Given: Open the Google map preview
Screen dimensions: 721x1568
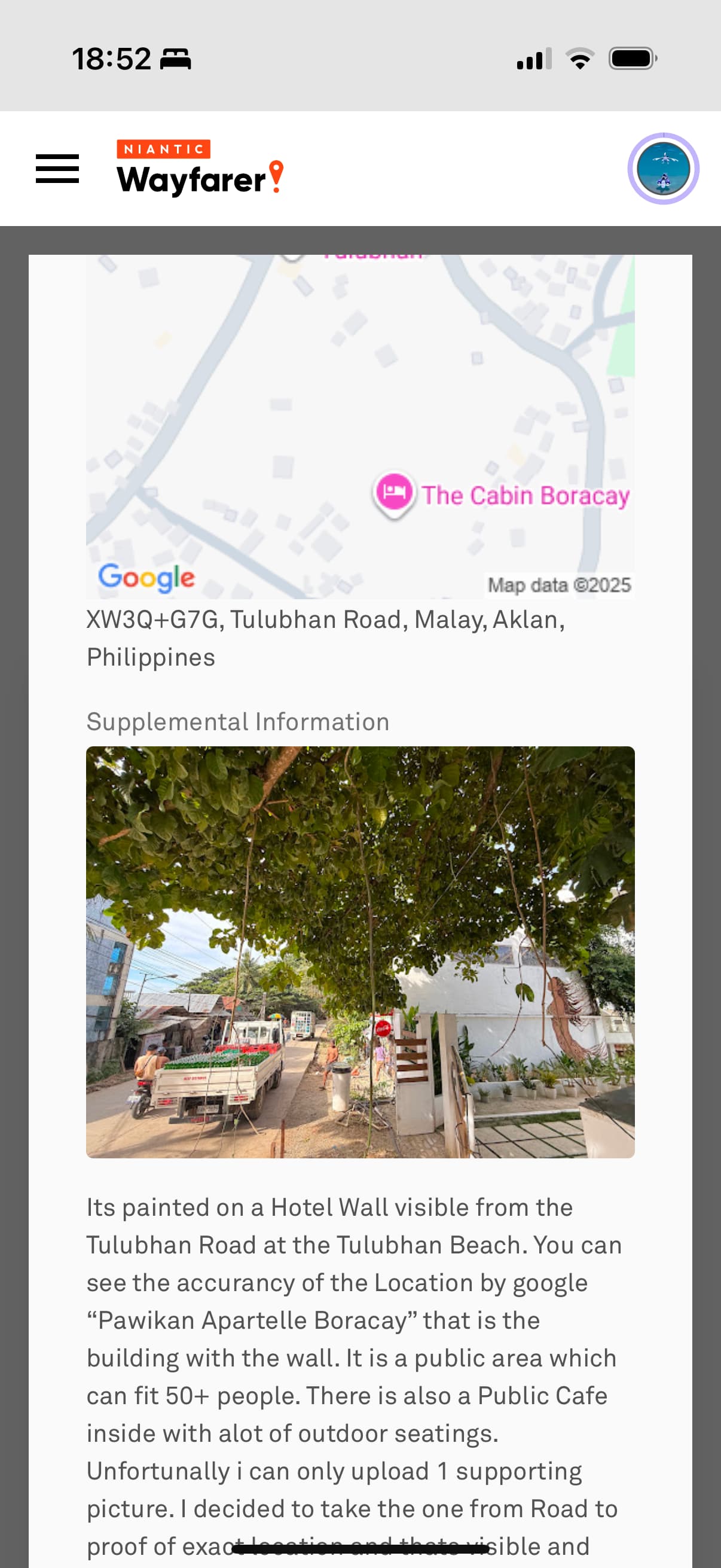Looking at the screenshot, I should pos(360,427).
